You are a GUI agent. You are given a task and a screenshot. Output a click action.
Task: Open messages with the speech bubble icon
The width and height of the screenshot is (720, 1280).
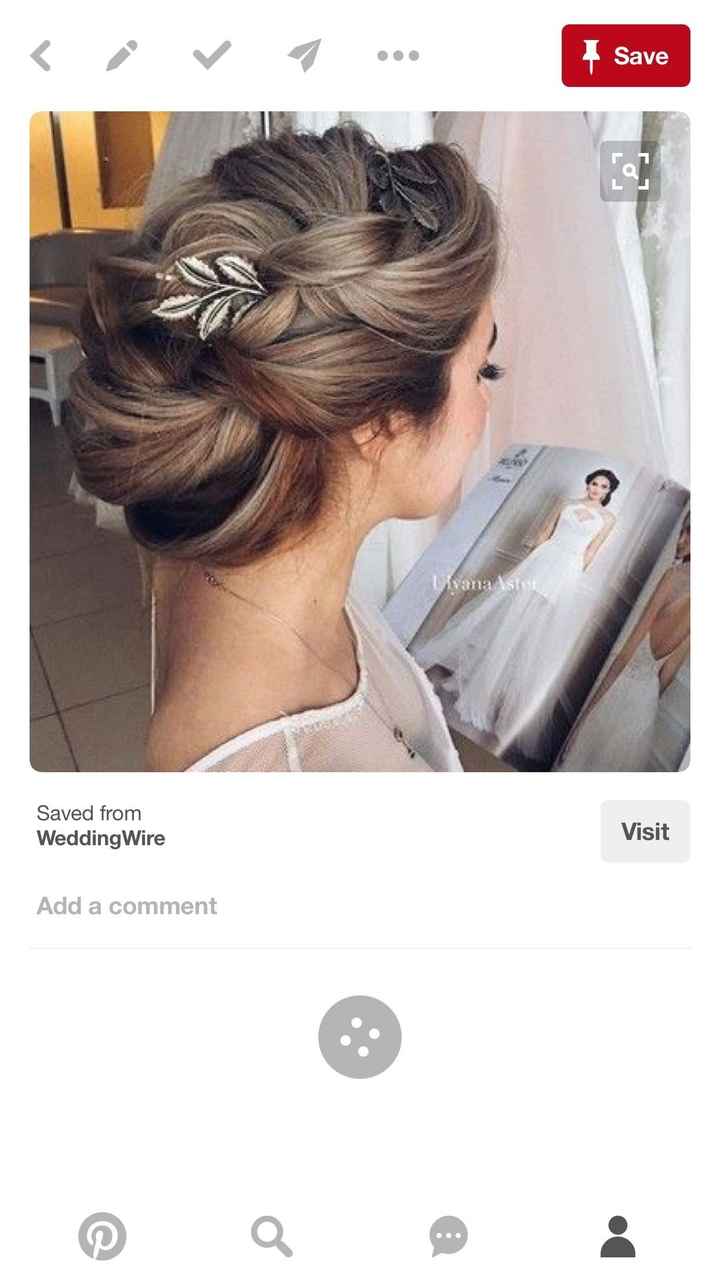pyautogui.click(x=448, y=1236)
